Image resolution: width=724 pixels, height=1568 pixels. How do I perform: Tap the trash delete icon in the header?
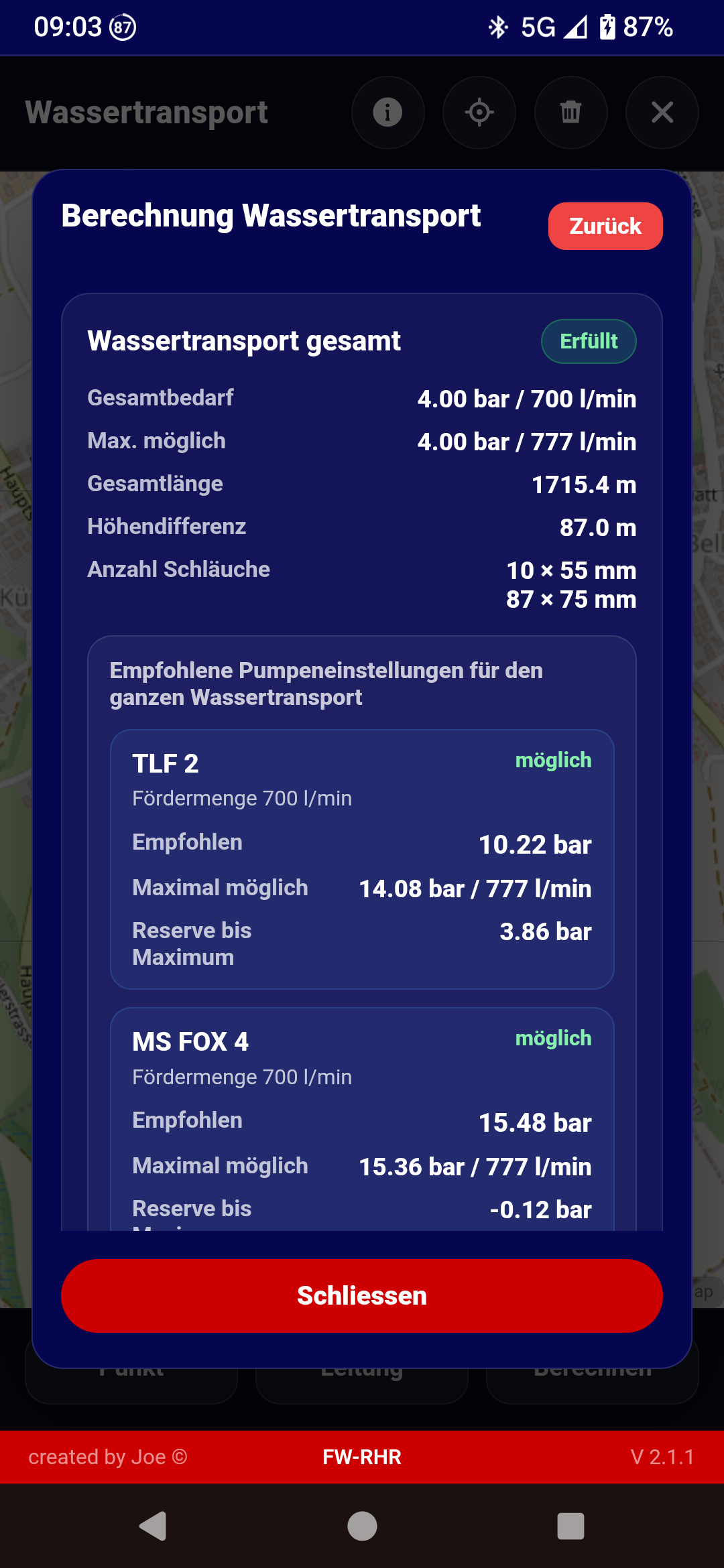(x=570, y=113)
